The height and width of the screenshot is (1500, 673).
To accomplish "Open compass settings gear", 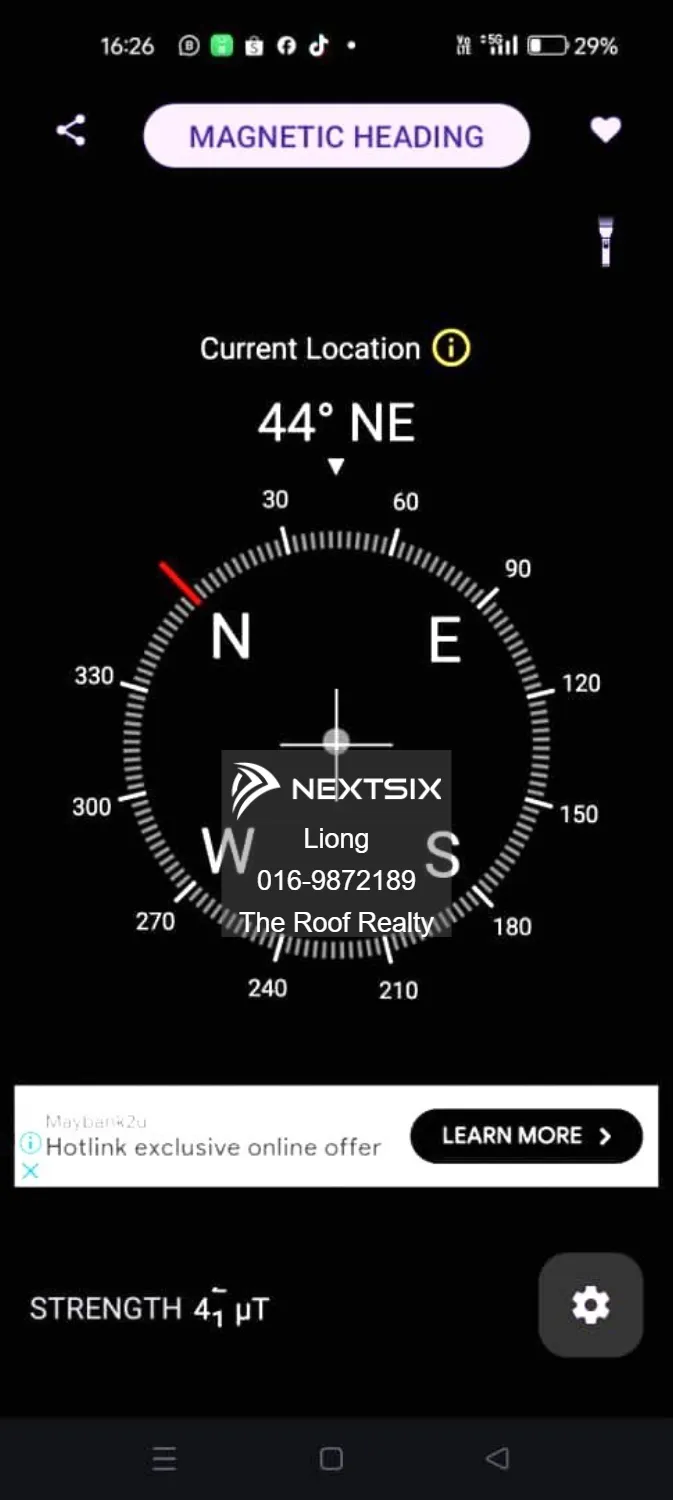I will (x=590, y=1305).
